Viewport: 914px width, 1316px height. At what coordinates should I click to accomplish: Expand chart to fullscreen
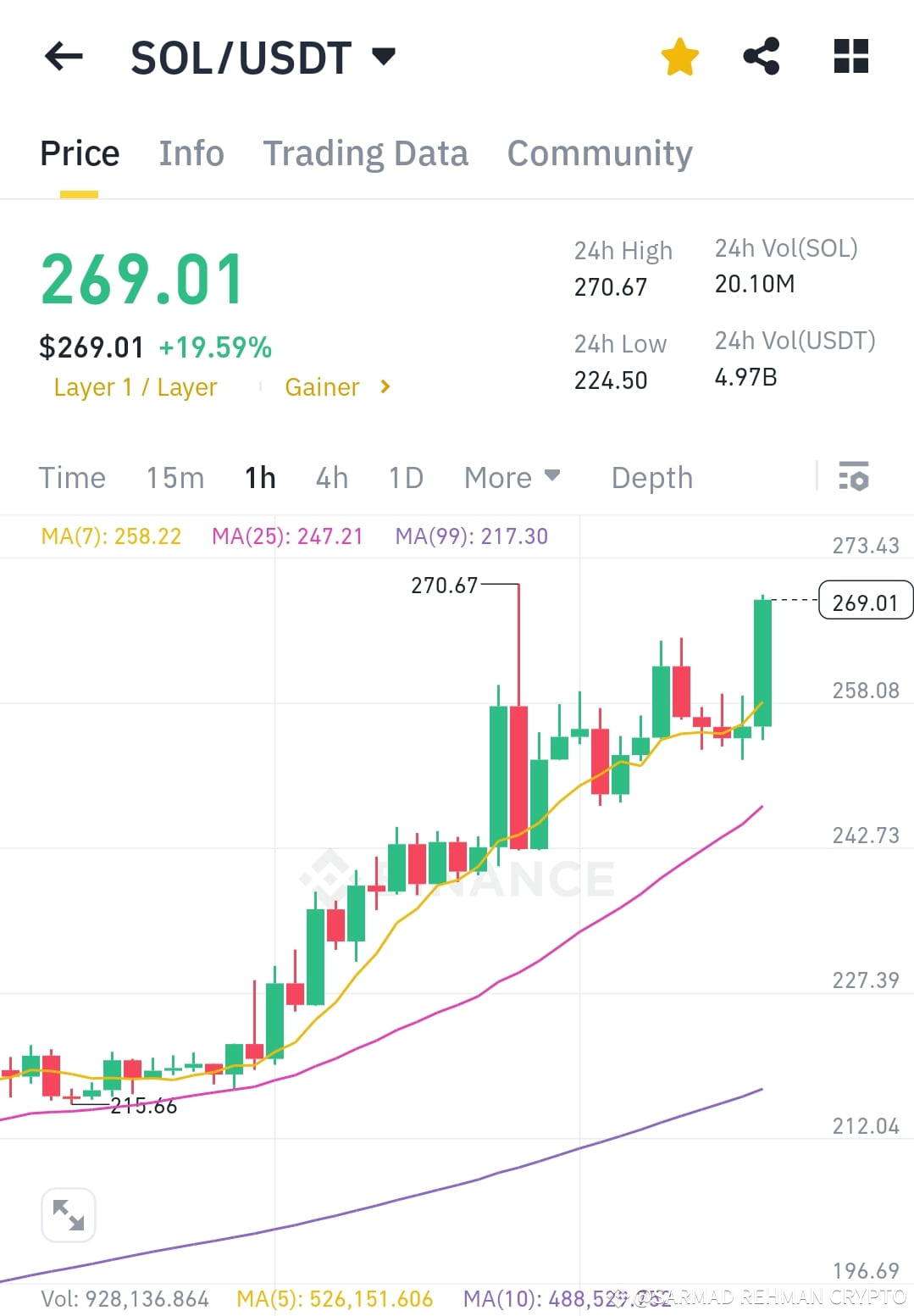click(x=68, y=1213)
